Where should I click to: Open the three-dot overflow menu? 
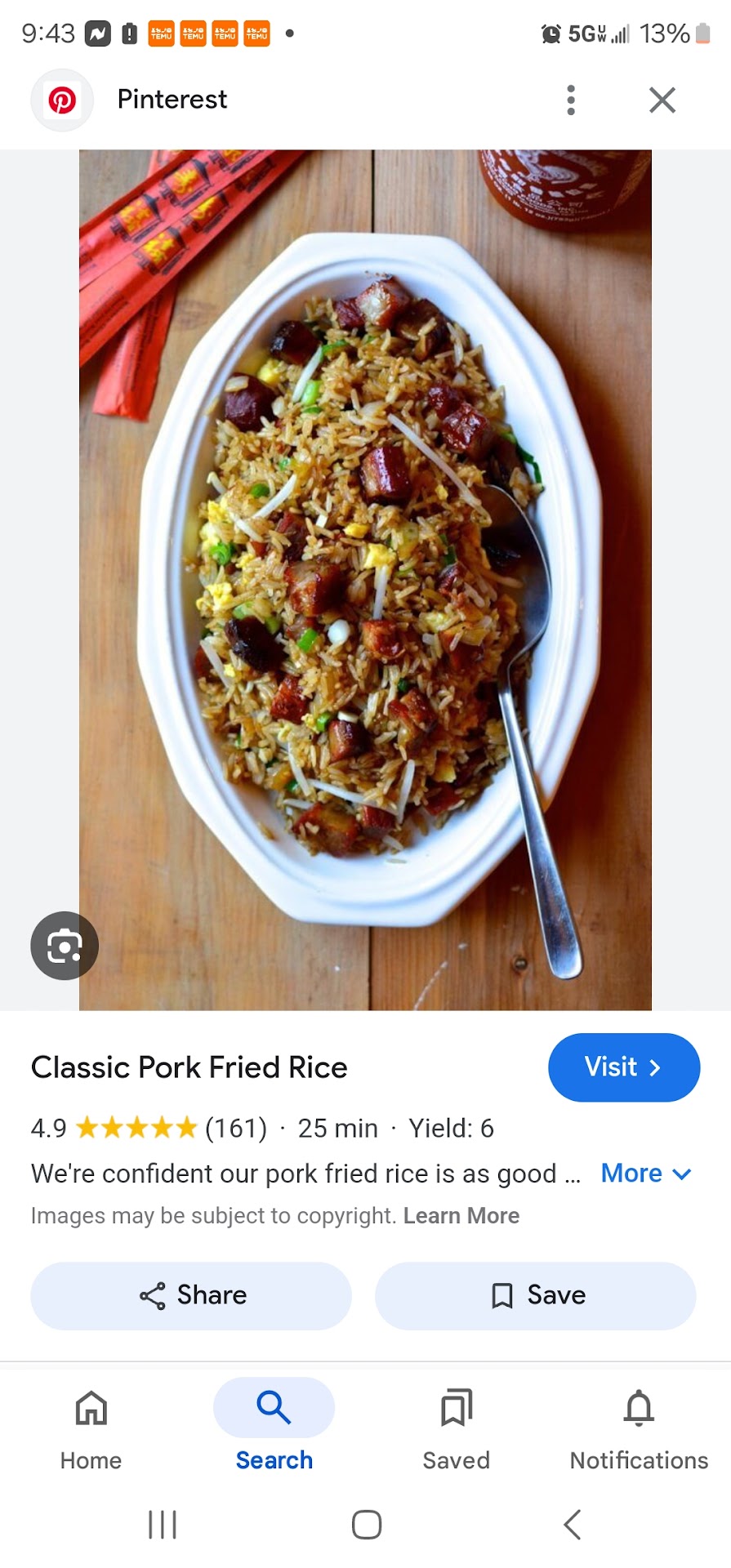tap(571, 100)
